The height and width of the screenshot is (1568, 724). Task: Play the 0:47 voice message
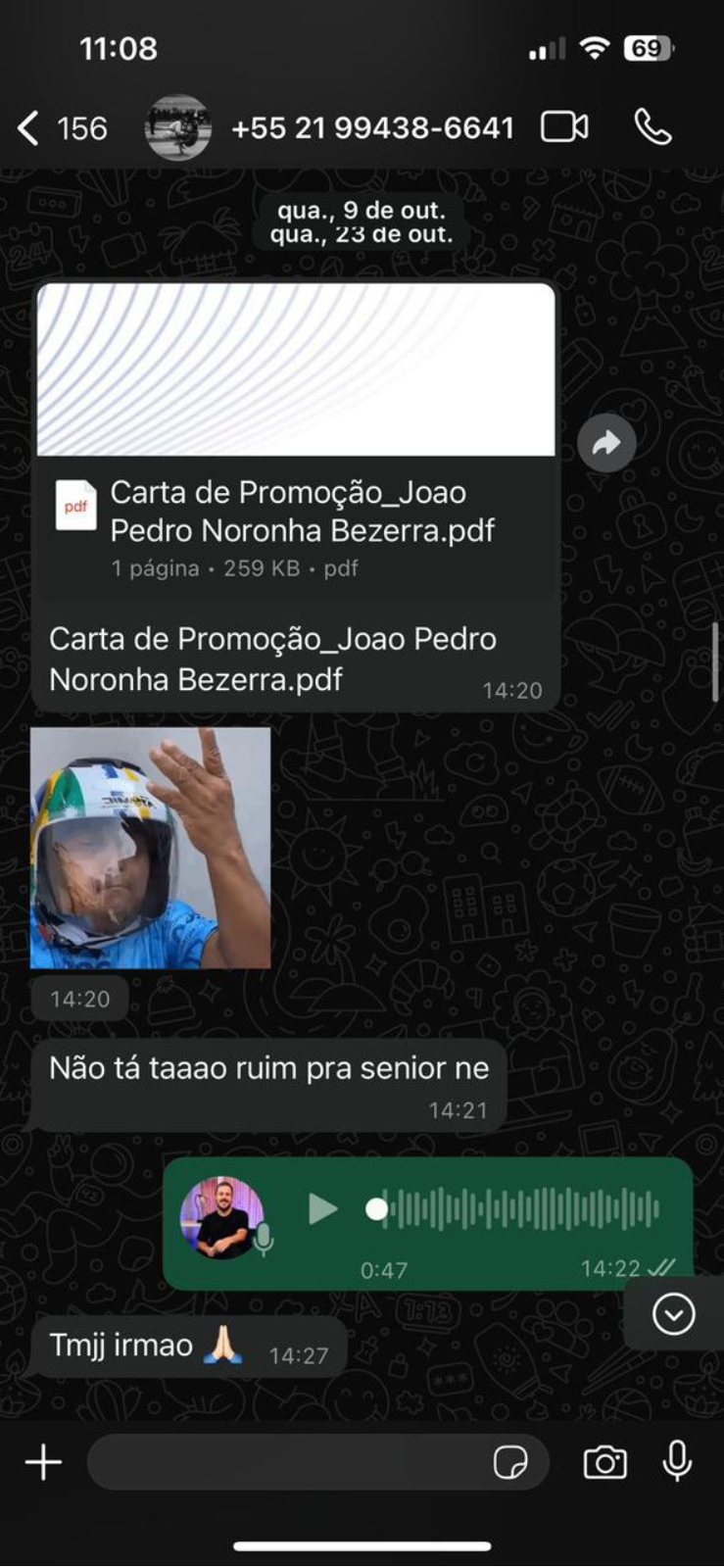click(x=323, y=1208)
